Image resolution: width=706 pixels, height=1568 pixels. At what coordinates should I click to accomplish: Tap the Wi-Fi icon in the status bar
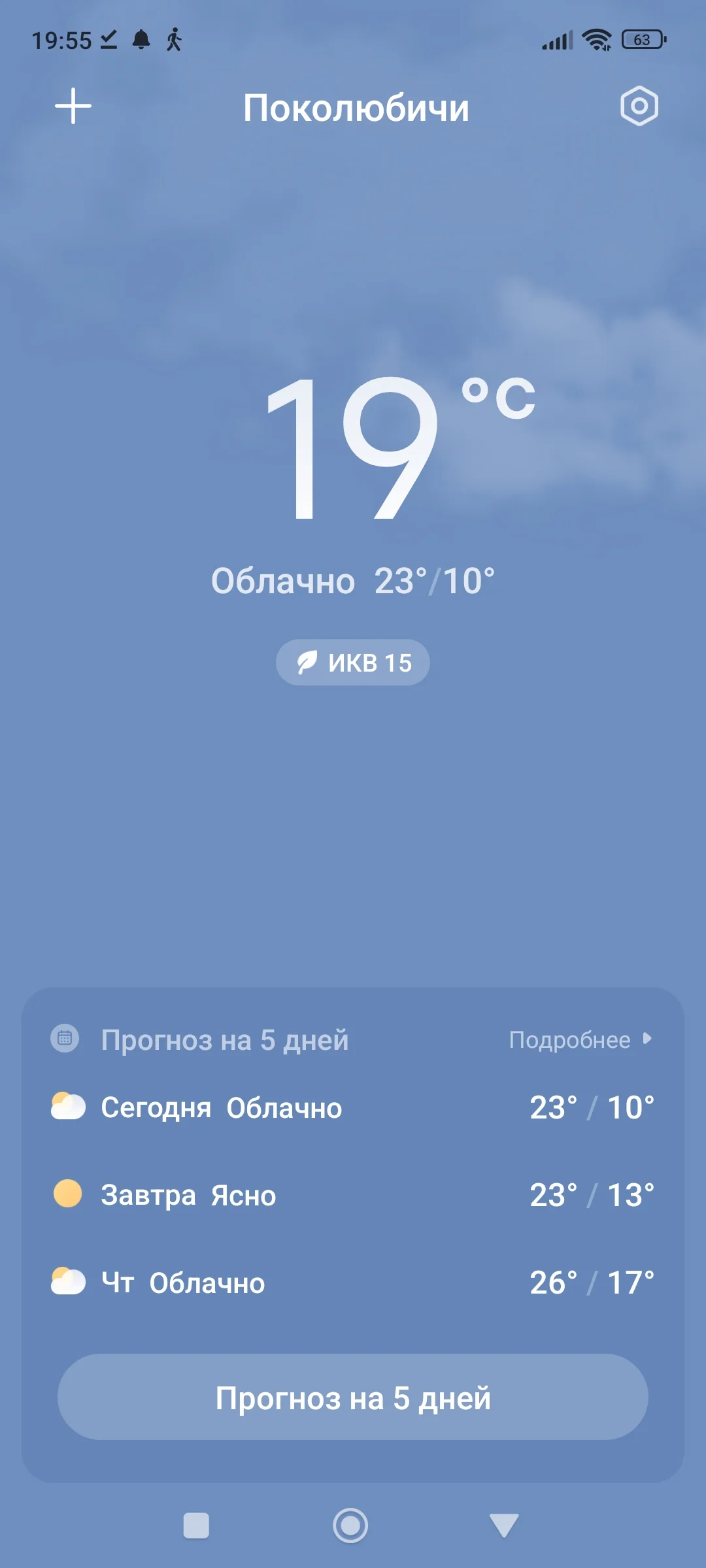click(x=596, y=41)
